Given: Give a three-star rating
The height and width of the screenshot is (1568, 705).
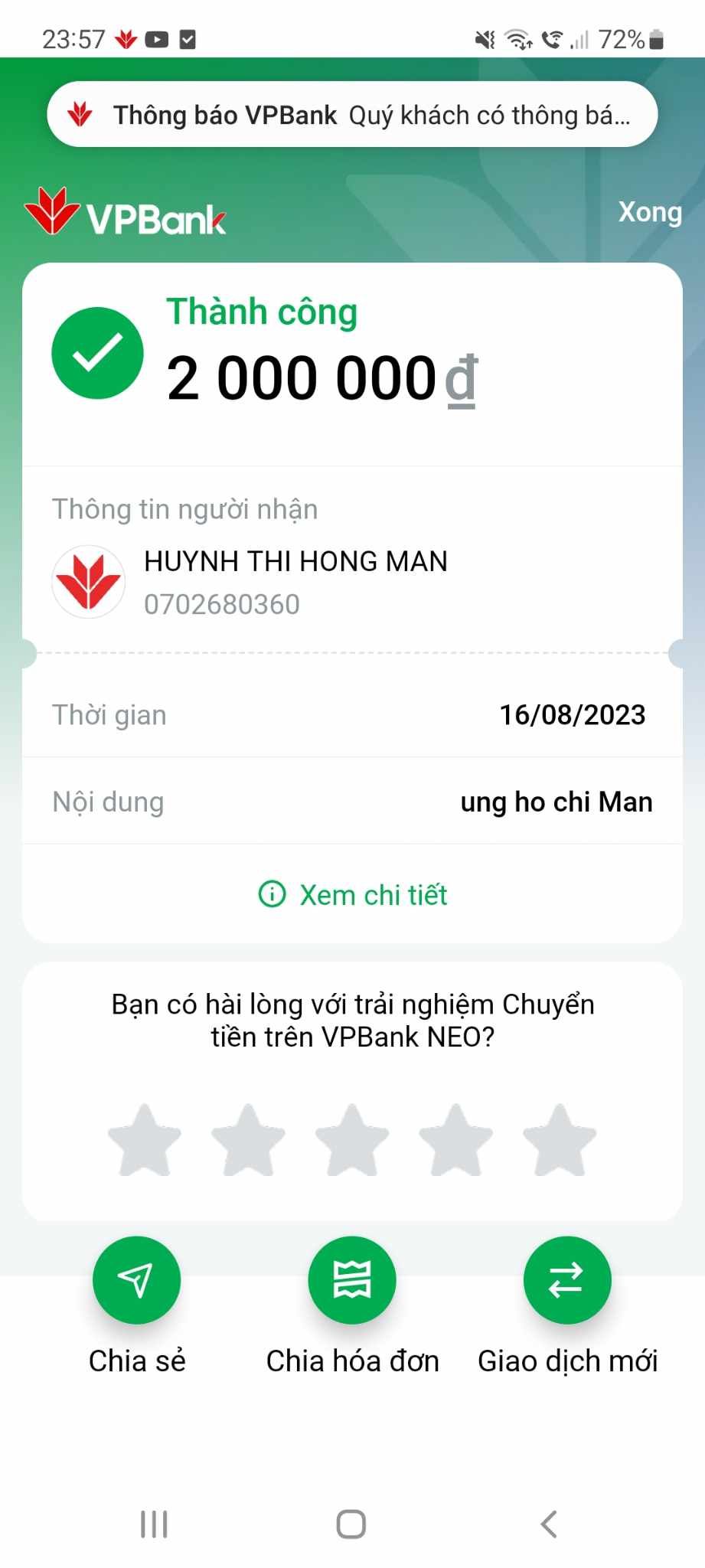Looking at the screenshot, I should [352, 1140].
